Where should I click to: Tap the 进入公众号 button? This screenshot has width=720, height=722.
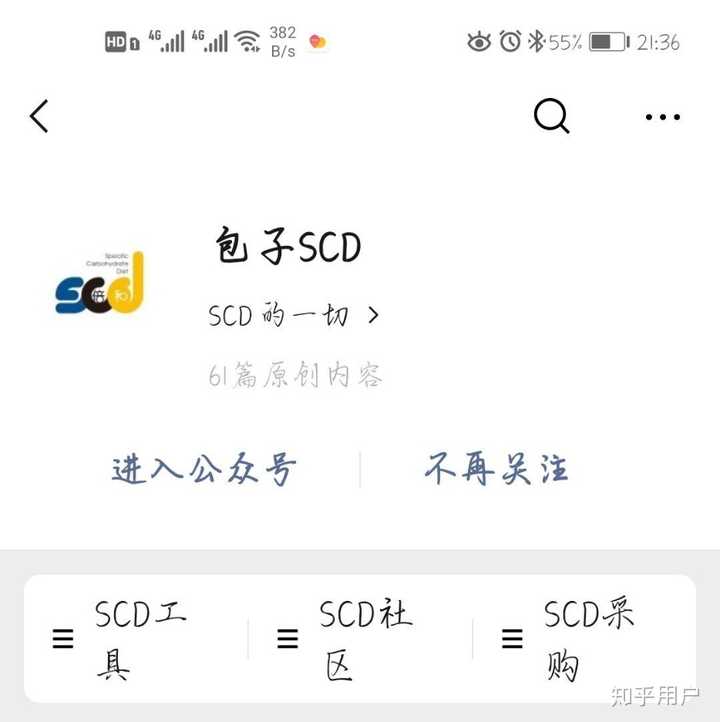[x=204, y=469]
